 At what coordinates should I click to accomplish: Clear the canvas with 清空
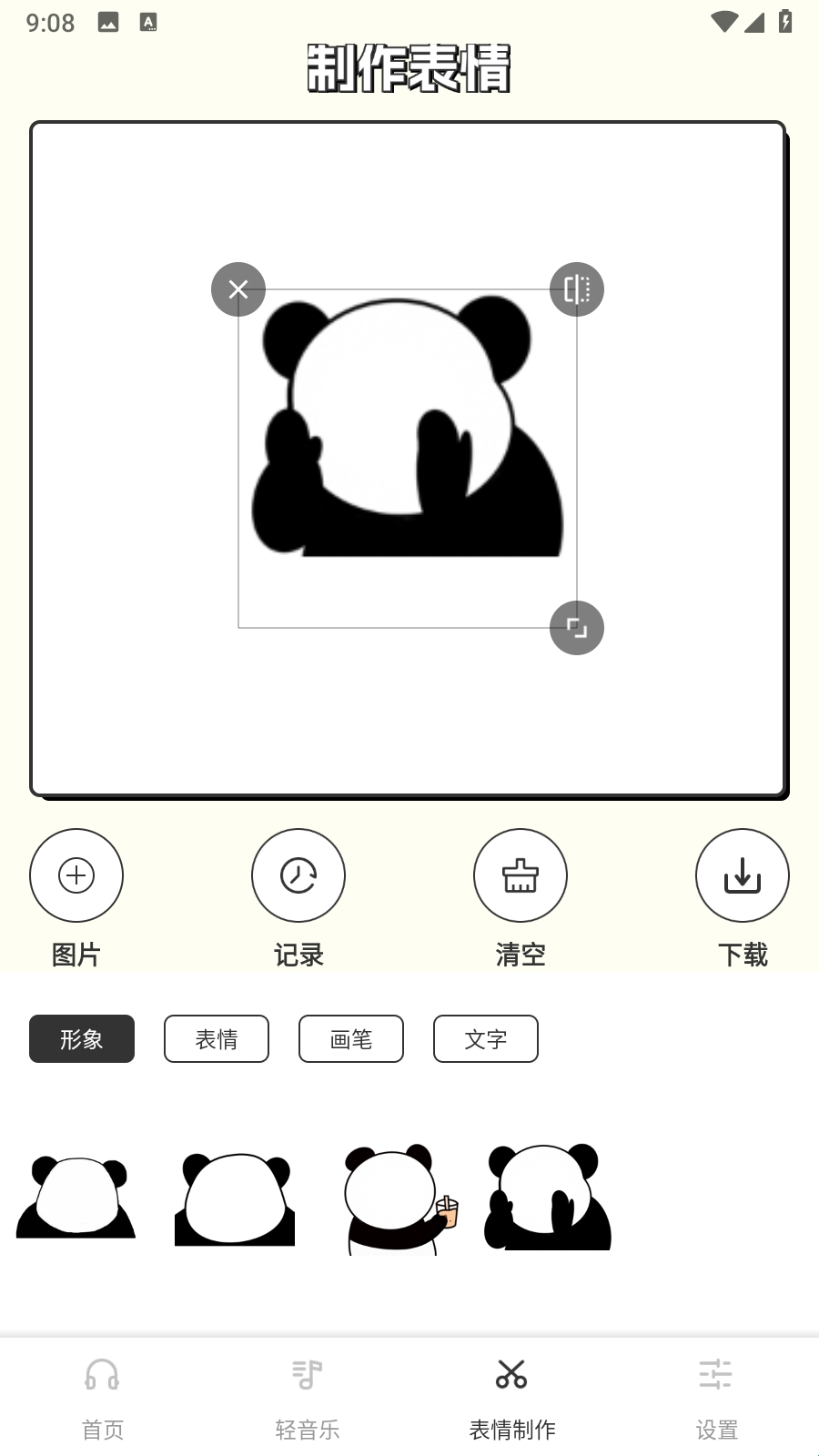coord(521,875)
